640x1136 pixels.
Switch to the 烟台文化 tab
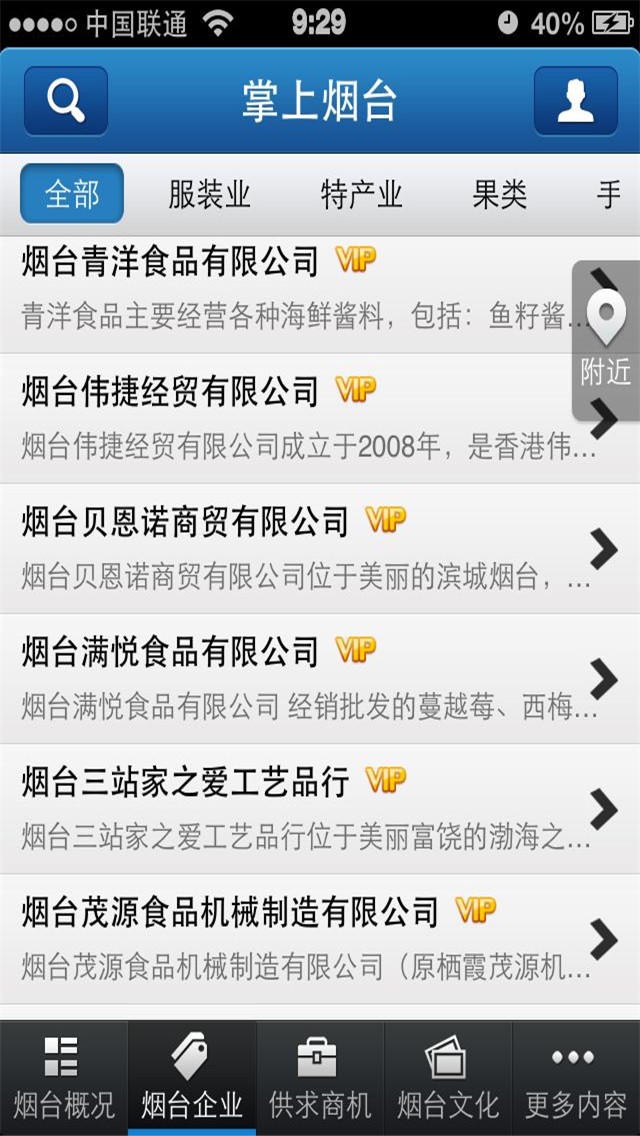click(448, 1078)
